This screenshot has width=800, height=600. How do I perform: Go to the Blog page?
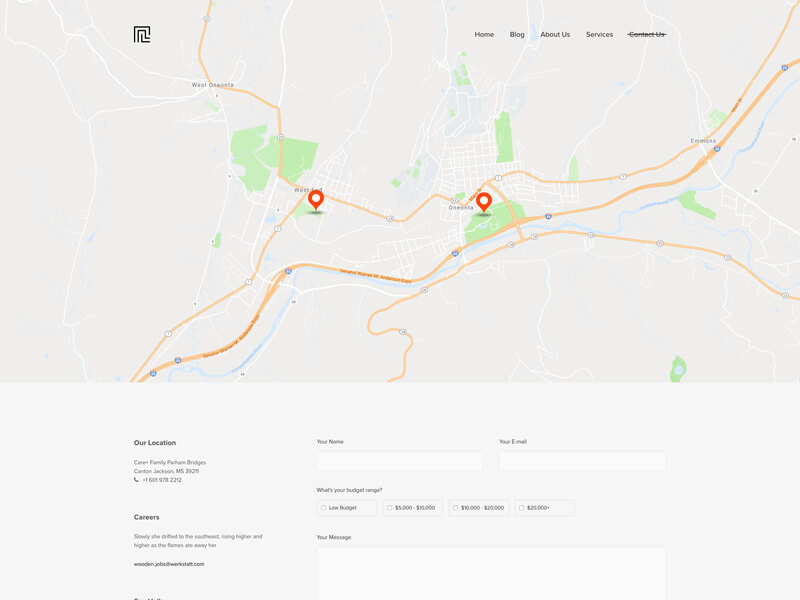517,34
